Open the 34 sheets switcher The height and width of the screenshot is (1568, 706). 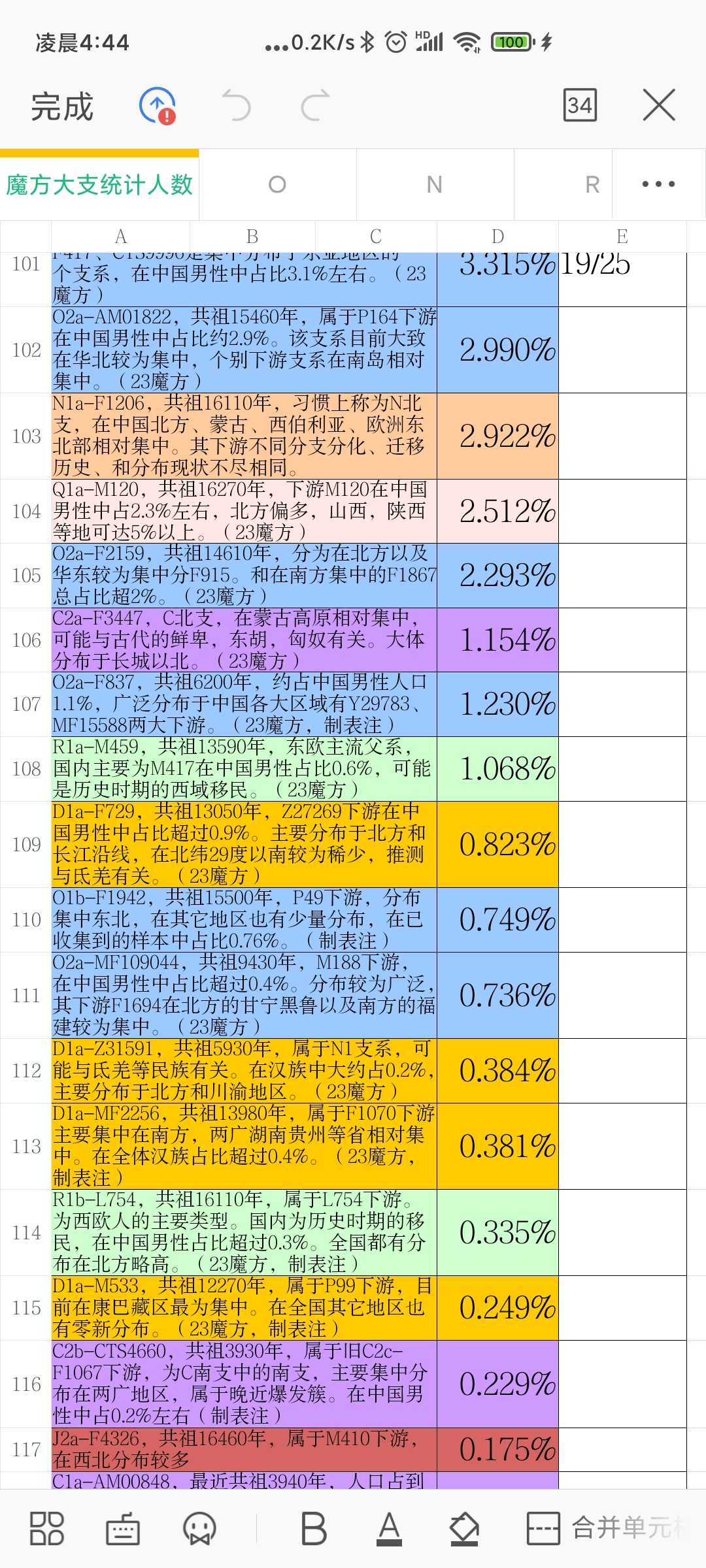pyautogui.click(x=580, y=105)
